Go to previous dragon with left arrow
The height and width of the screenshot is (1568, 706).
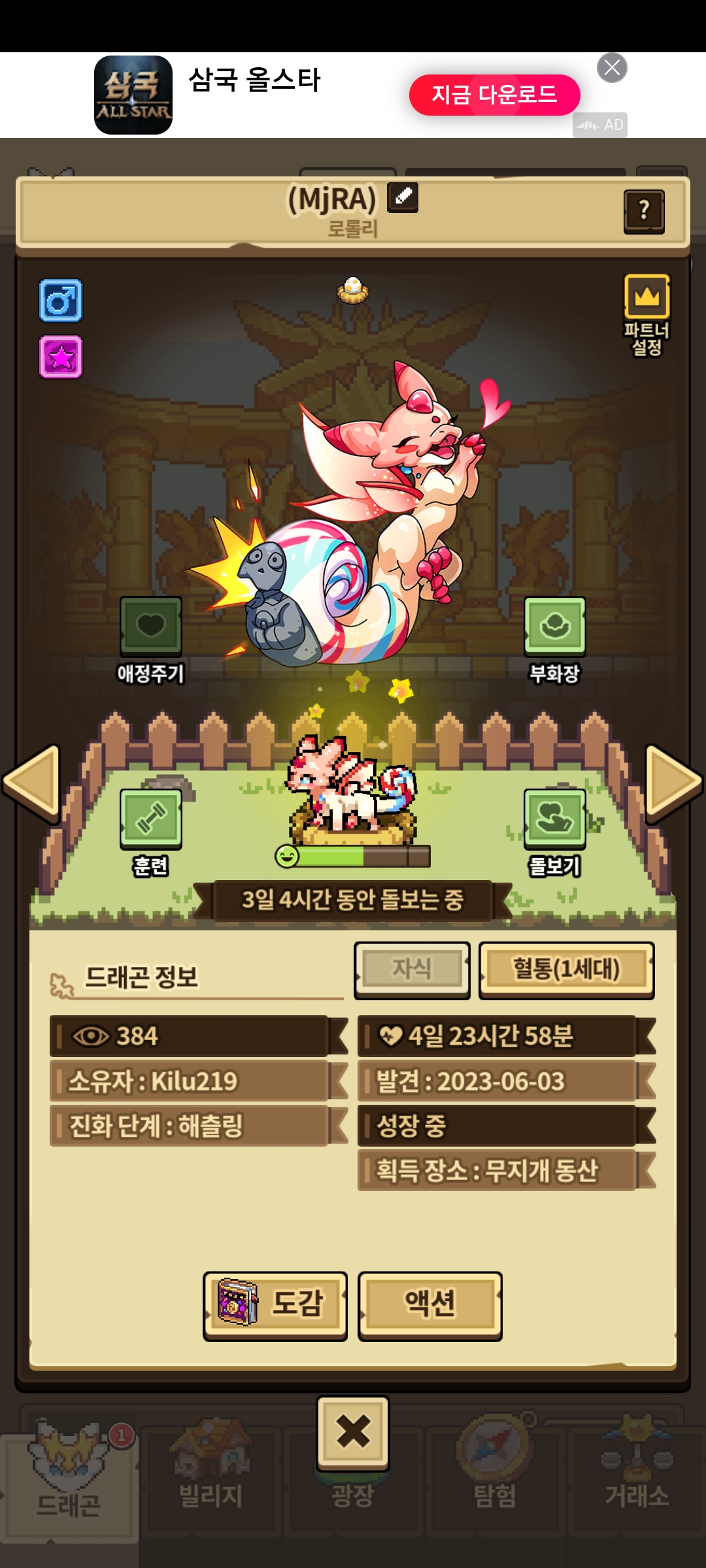pyautogui.click(x=33, y=782)
